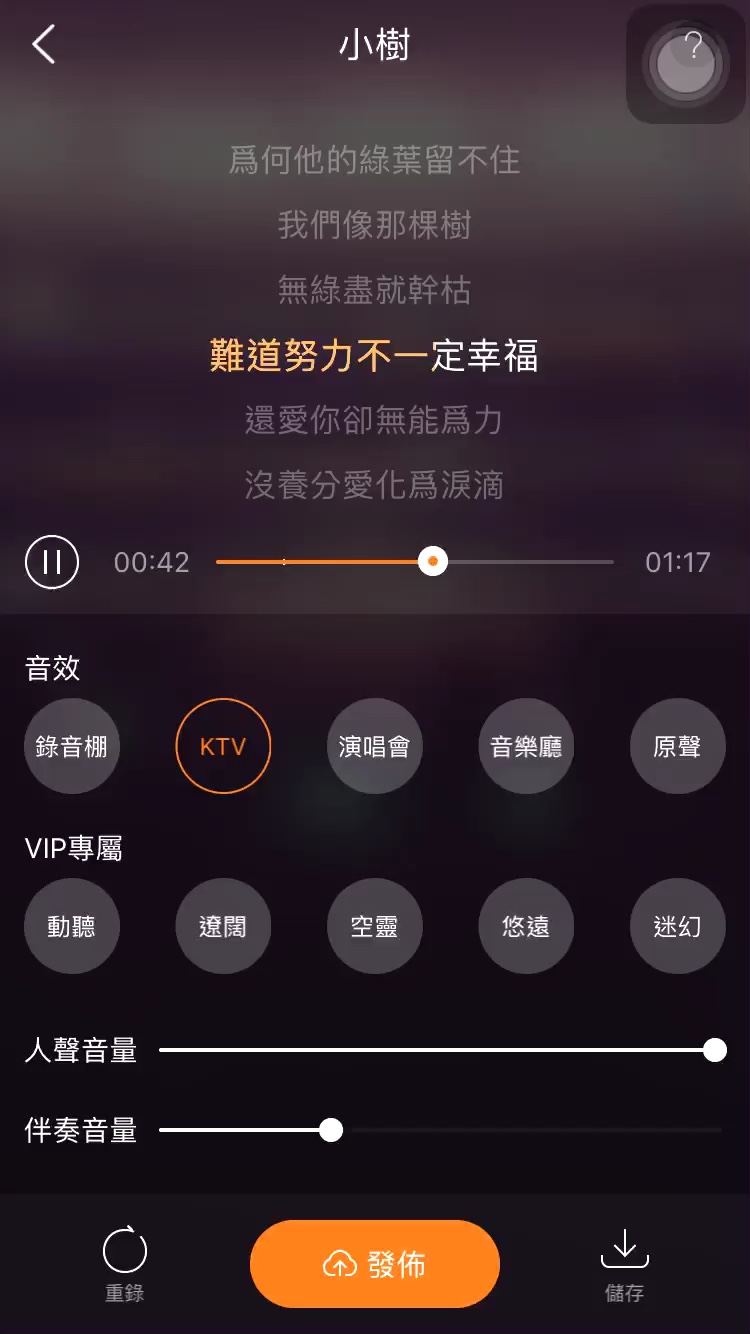Save the recording with 儲存

pyautogui.click(x=624, y=1264)
